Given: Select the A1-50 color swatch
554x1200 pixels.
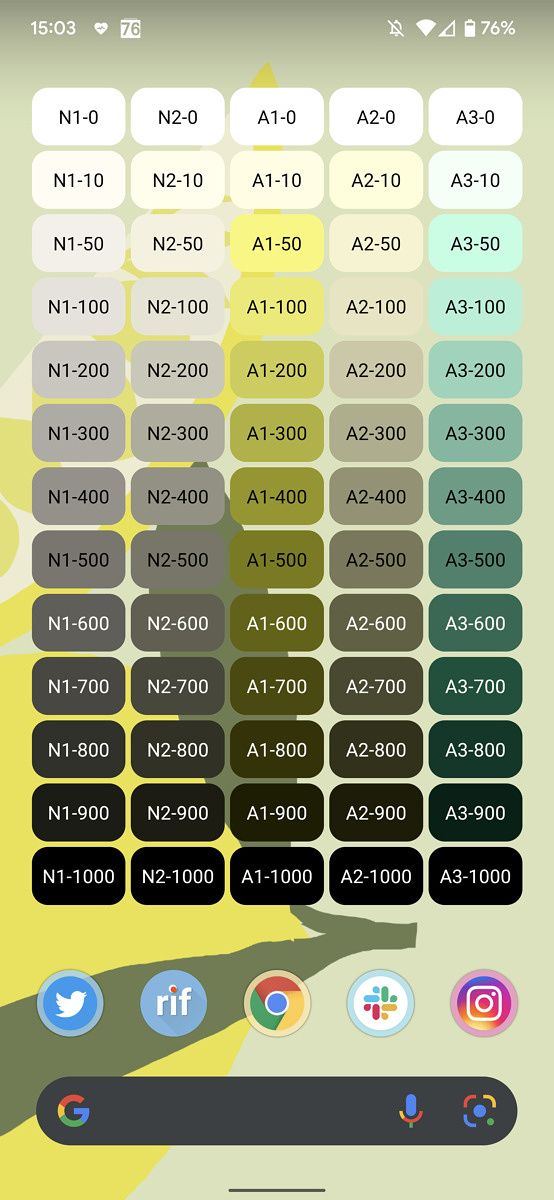Looking at the screenshot, I should (x=277, y=244).
